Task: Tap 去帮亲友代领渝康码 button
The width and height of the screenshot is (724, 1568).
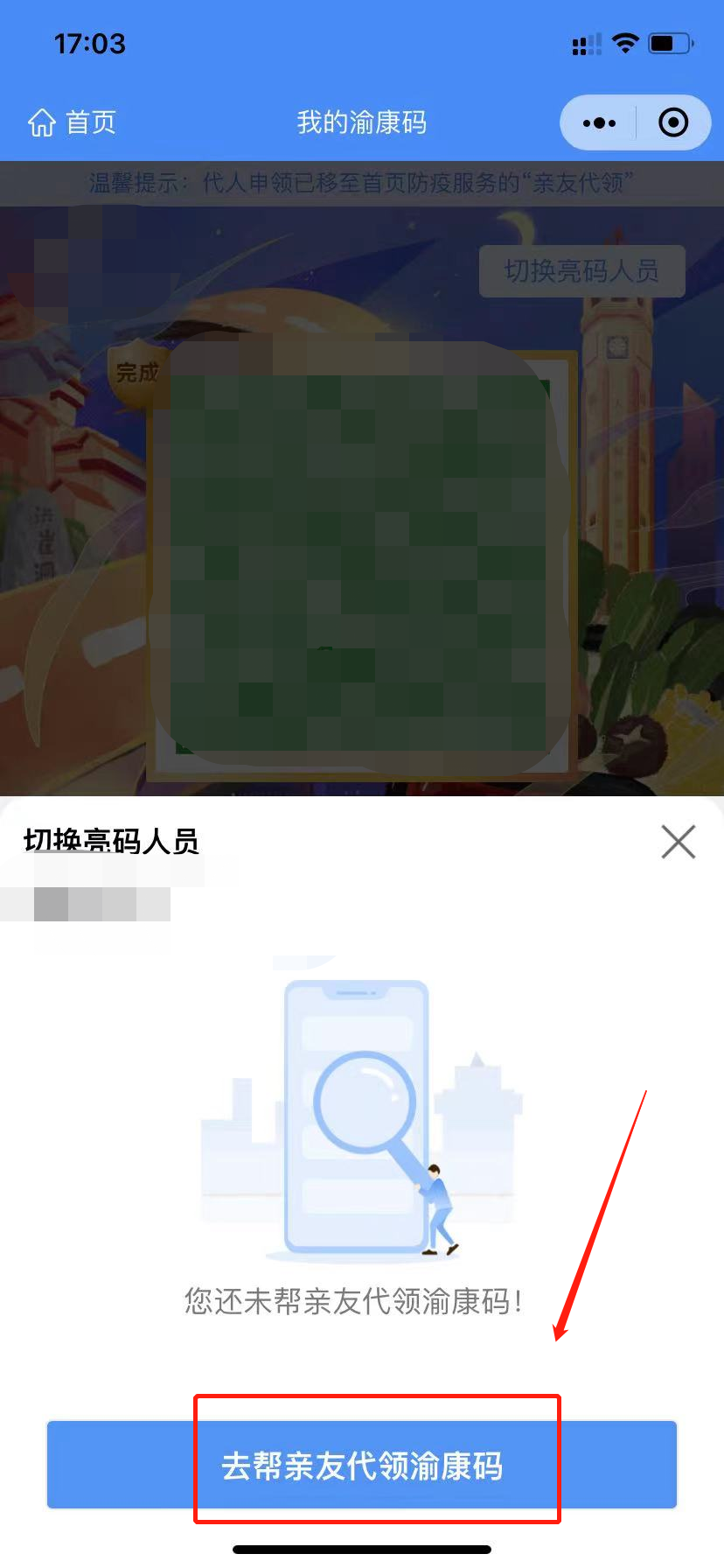Action: click(x=362, y=1465)
